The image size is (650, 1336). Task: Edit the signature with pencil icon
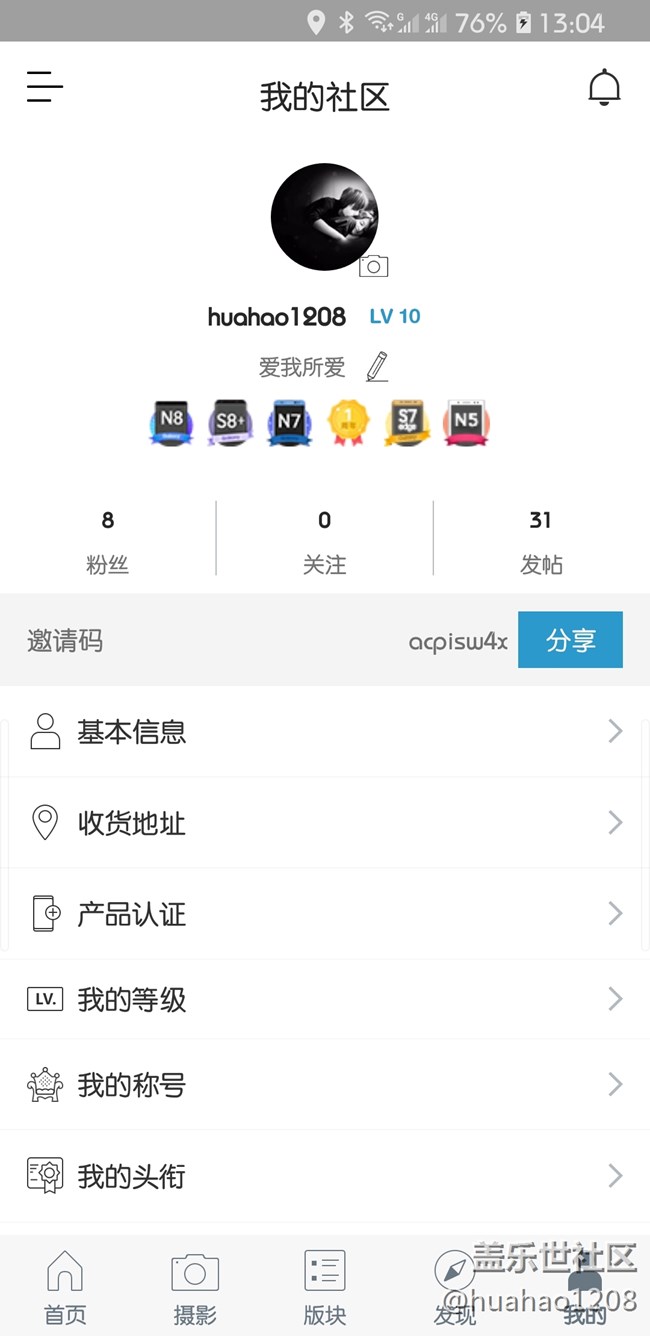(x=376, y=367)
